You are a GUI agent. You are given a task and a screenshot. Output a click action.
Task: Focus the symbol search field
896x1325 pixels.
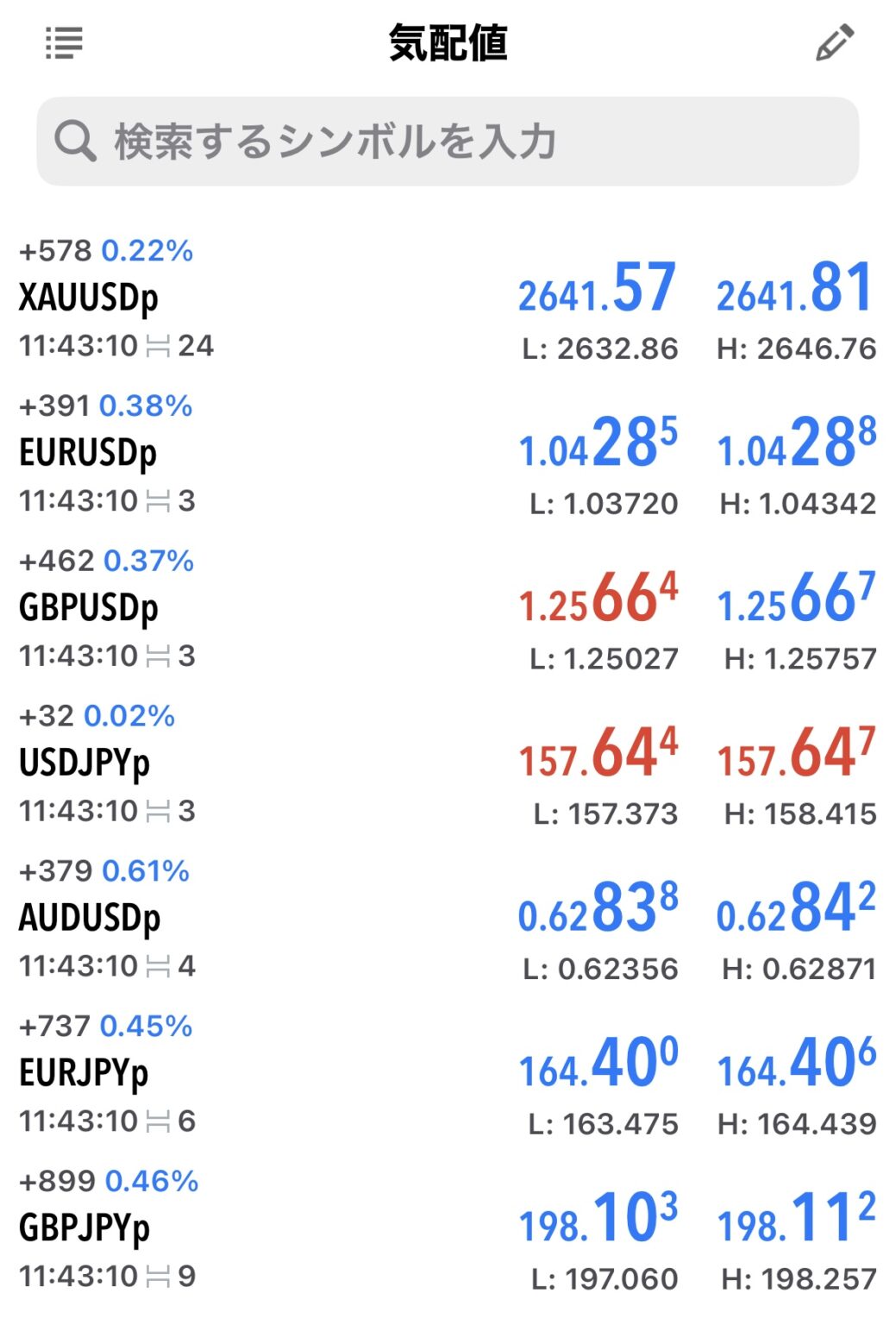tap(448, 141)
